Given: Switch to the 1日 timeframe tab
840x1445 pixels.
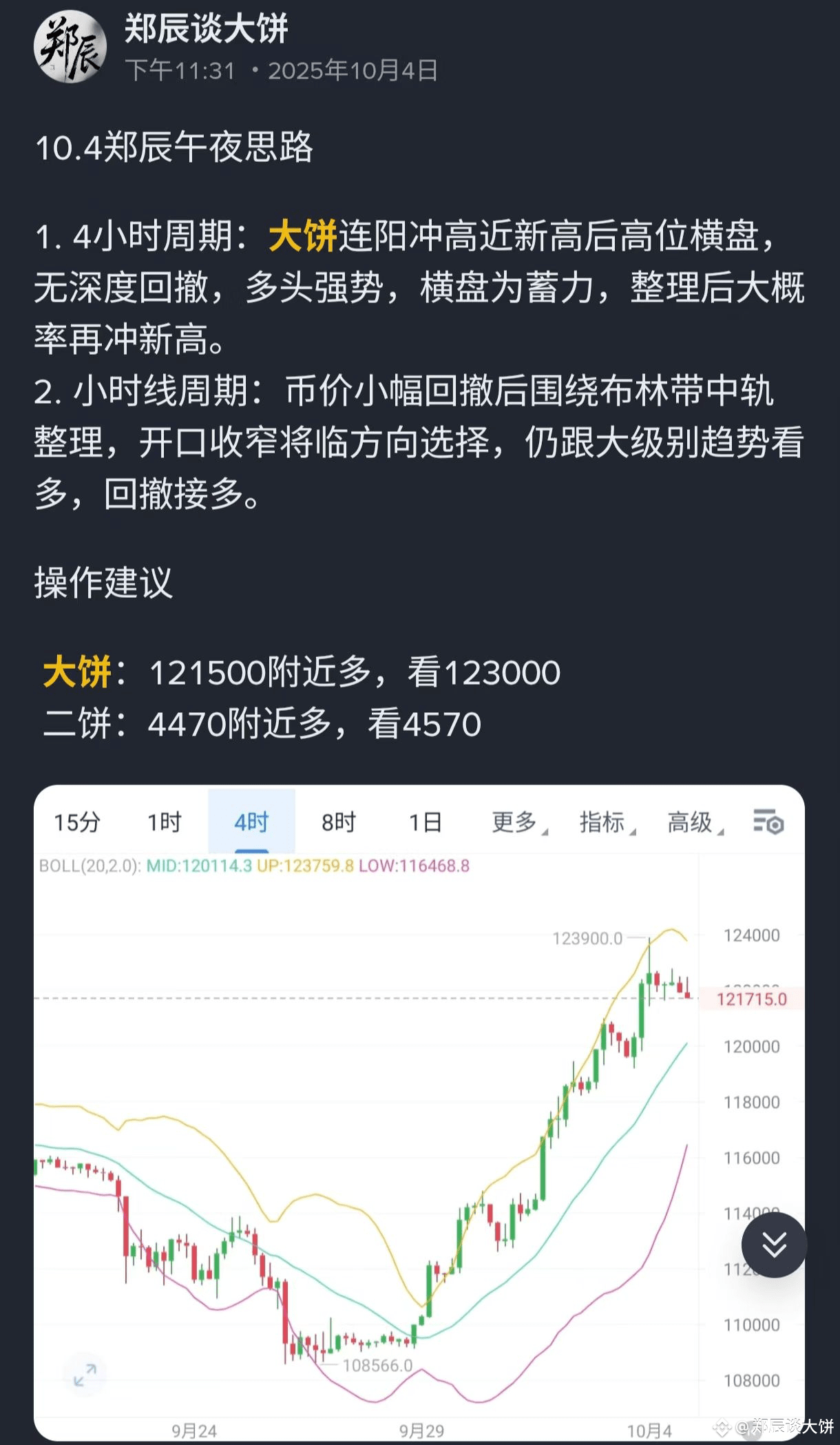Looking at the screenshot, I should tap(425, 822).
